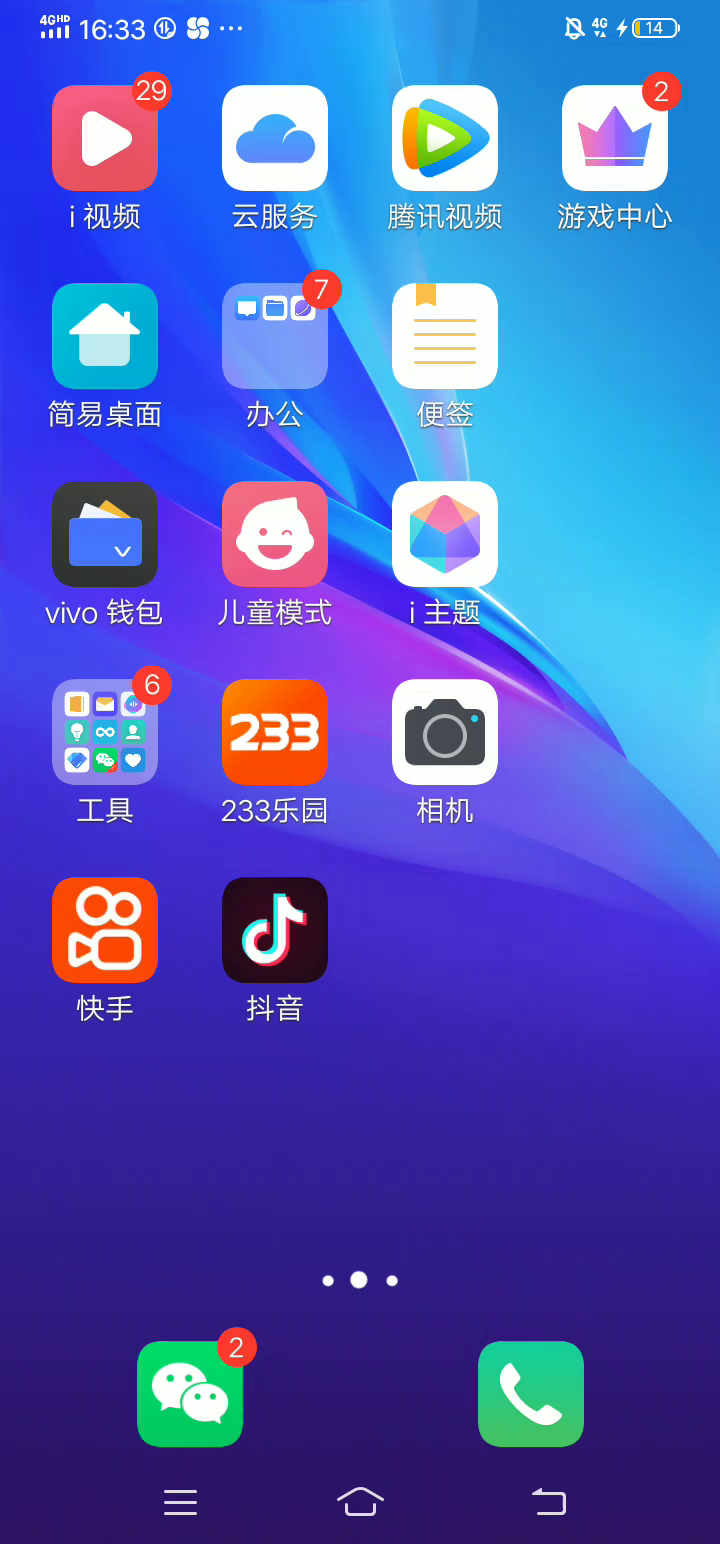The image size is (720, 1544).
Task: Open 腾讯视频 app
Action: [x=445, y=138]
